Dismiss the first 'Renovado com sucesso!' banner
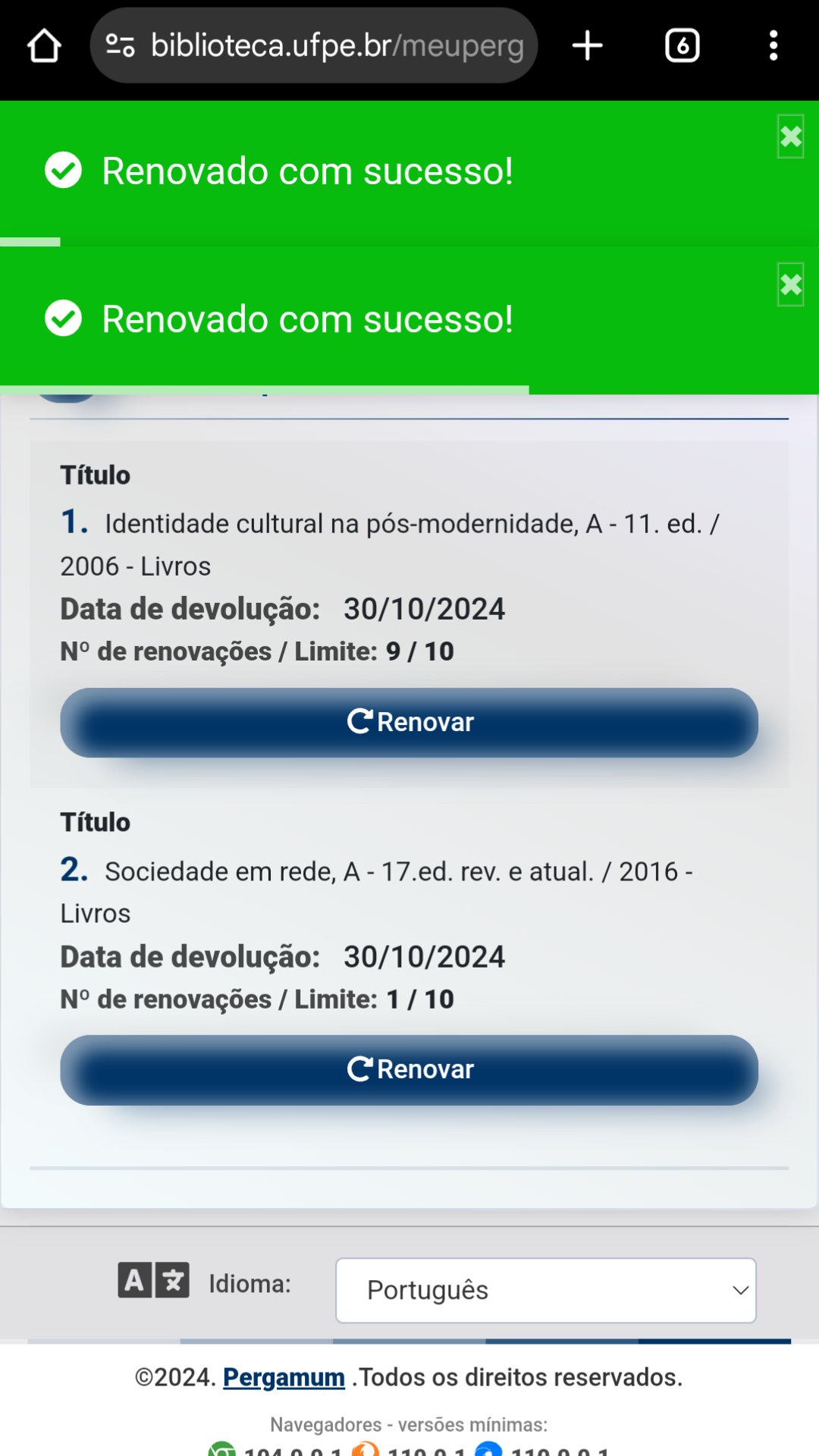Viewport: 819px width, 1456px height. [790, 137]
